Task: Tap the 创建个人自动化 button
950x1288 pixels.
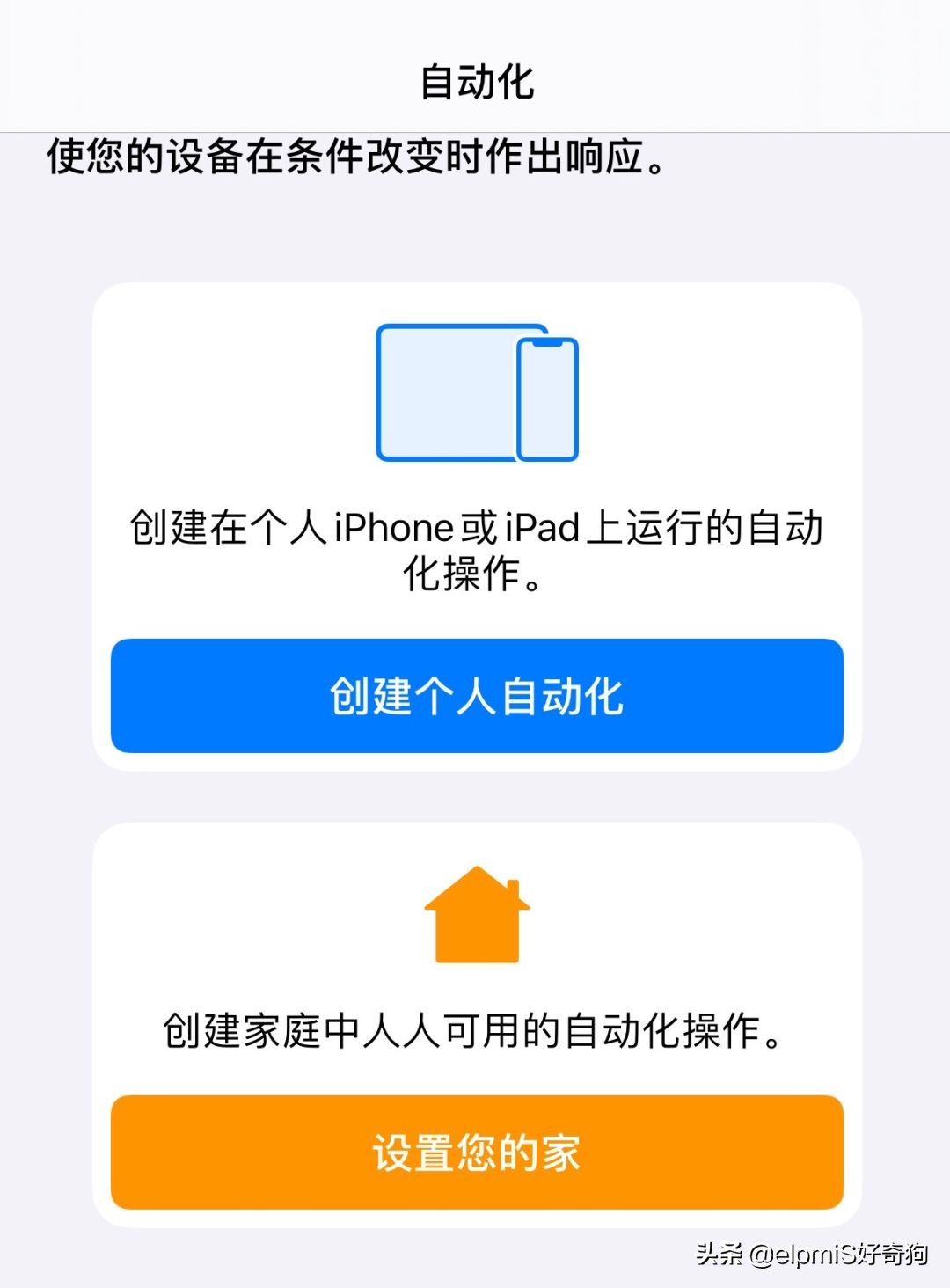Action: pos(475,695)
